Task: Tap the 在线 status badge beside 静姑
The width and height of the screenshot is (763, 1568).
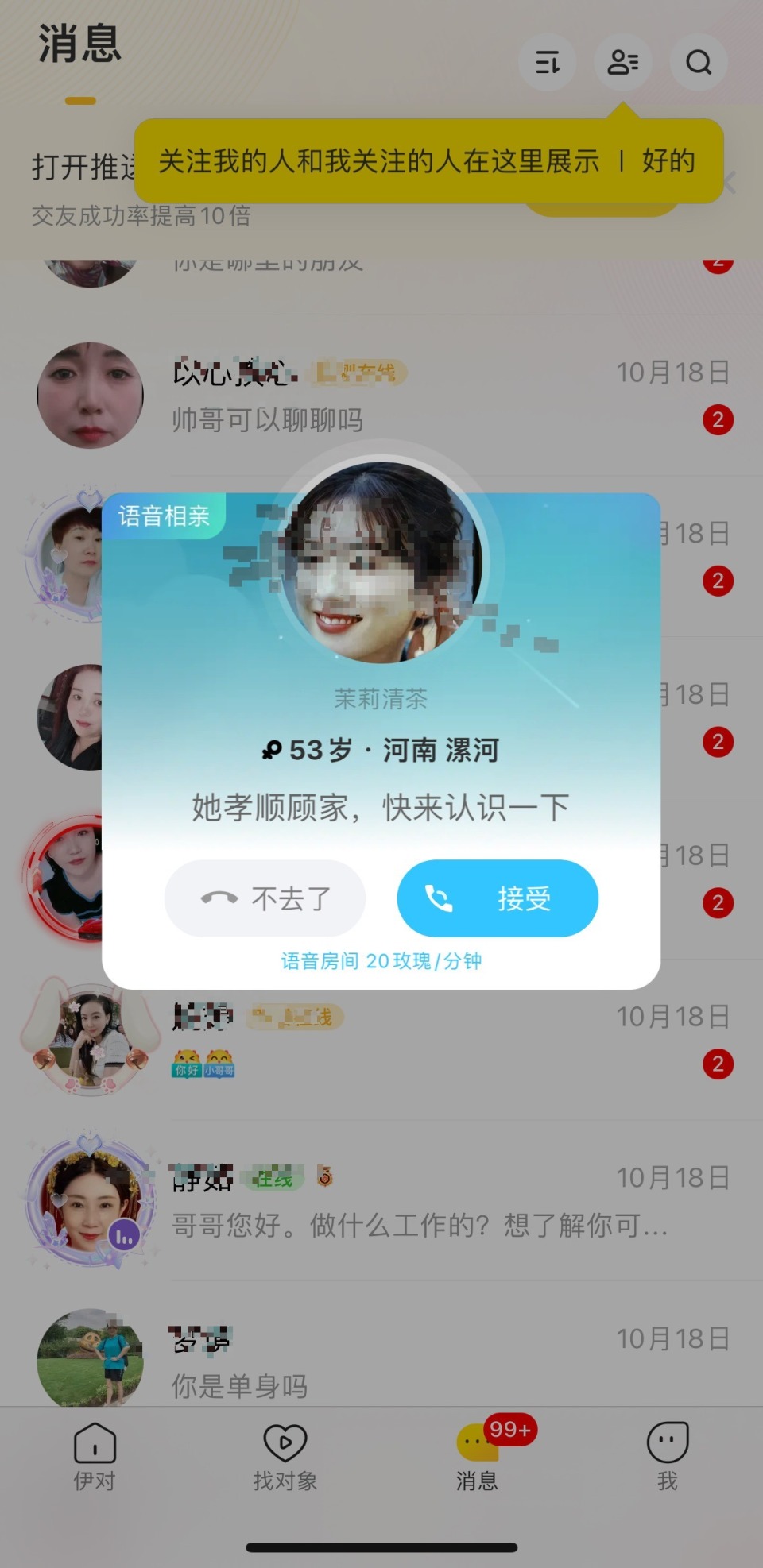Action: pyautogui.click(x=274, y=1179)
